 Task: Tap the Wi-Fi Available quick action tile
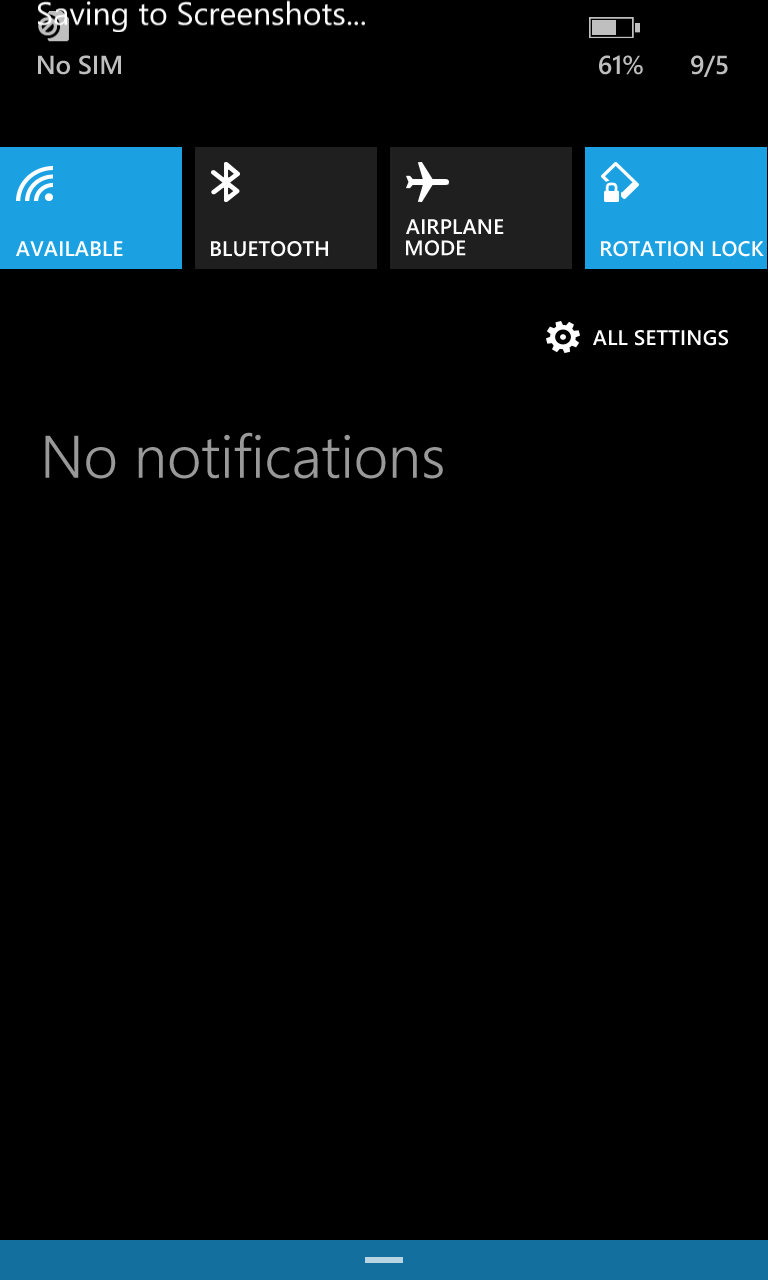91,208
